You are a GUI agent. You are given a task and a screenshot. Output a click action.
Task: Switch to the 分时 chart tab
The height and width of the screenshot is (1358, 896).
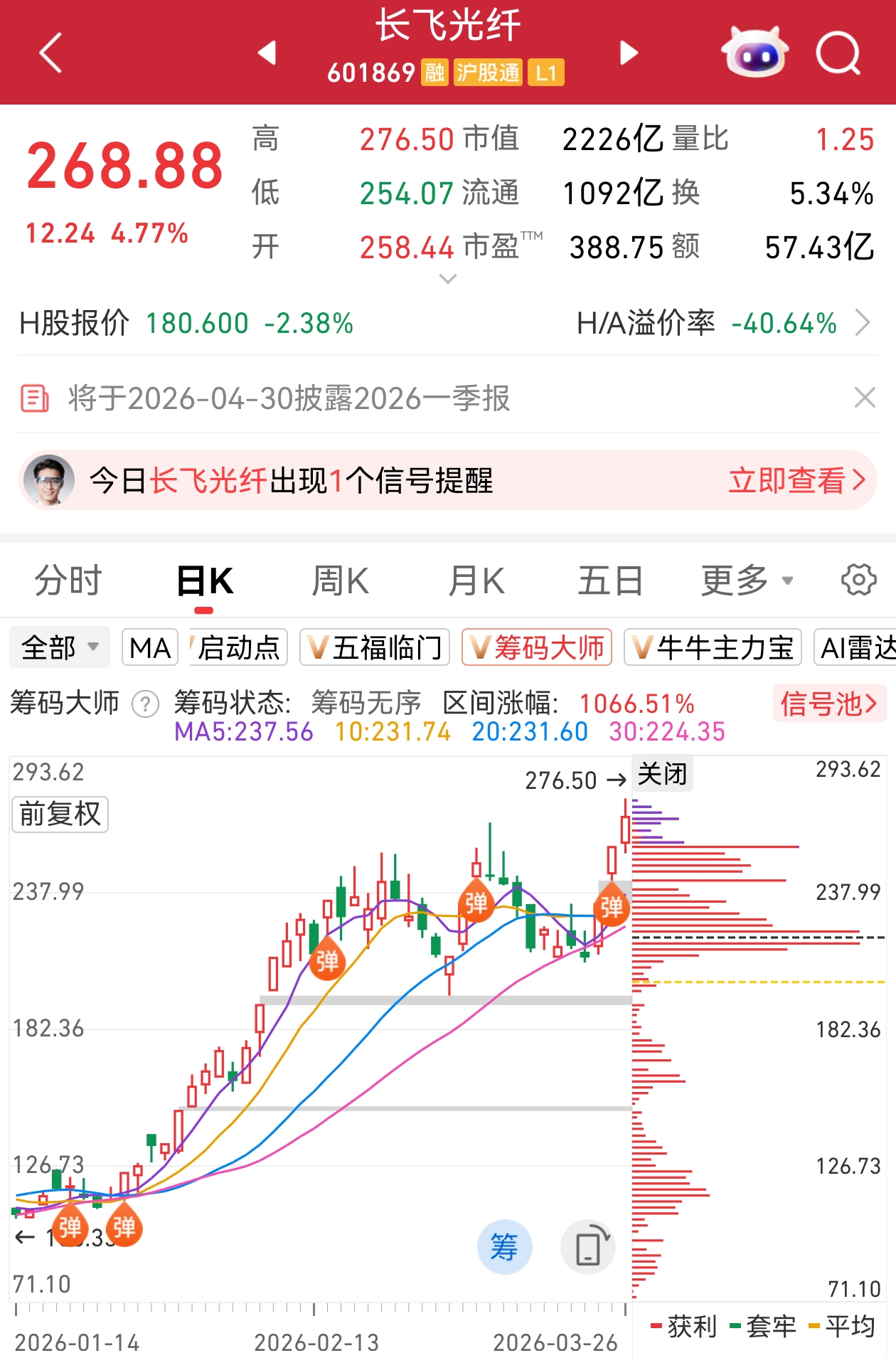pos(68,580)
